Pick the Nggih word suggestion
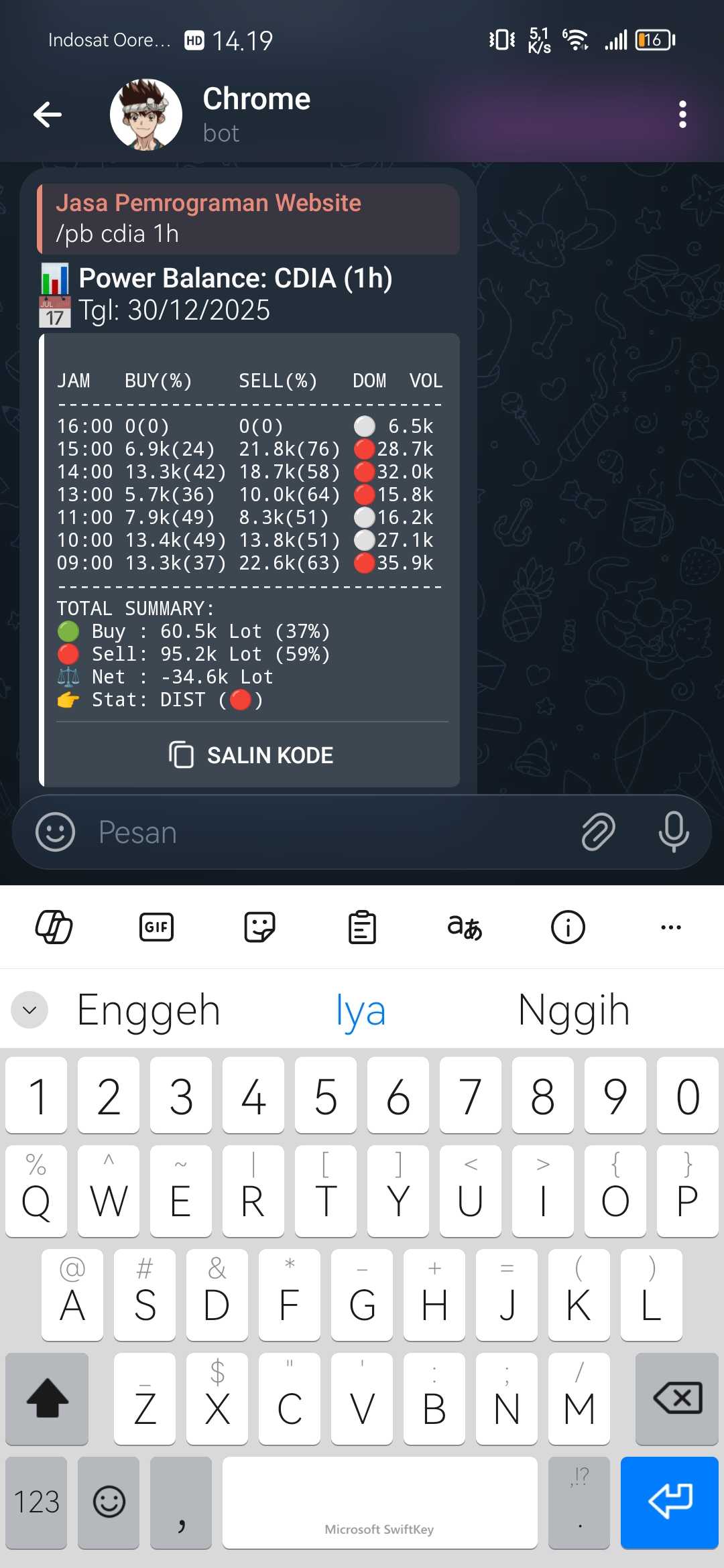This screenshot has width=724, height=1568. click(x=574, y=1010)
